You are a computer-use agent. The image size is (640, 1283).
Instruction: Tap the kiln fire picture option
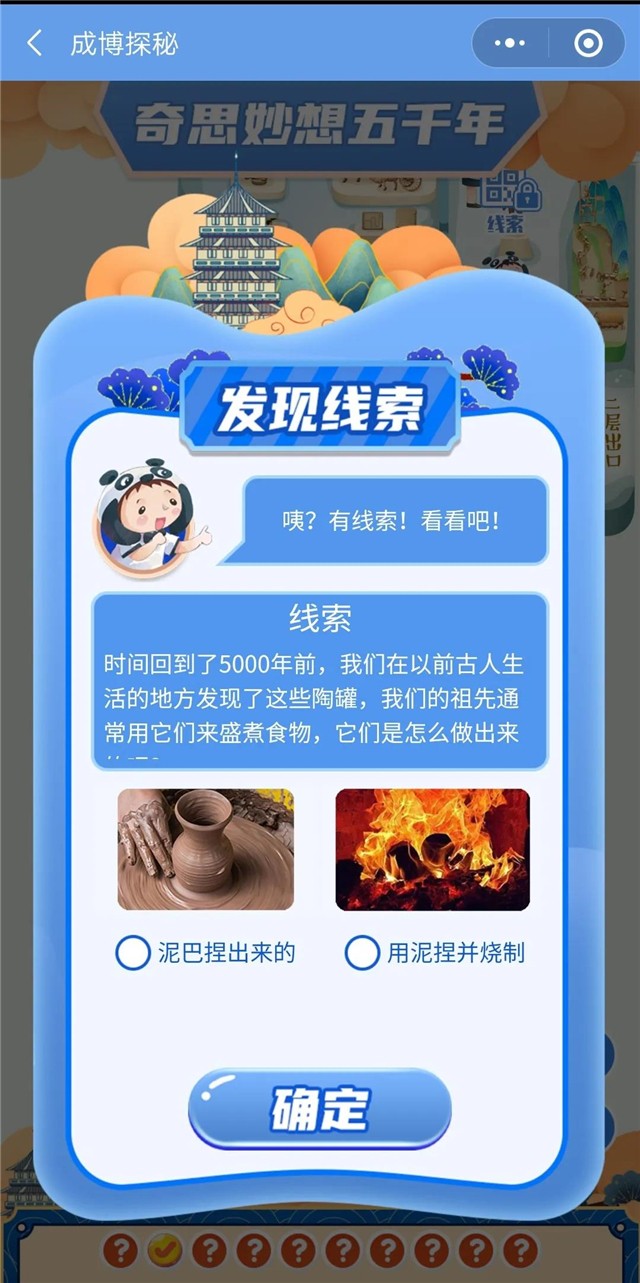click(432, 849)
